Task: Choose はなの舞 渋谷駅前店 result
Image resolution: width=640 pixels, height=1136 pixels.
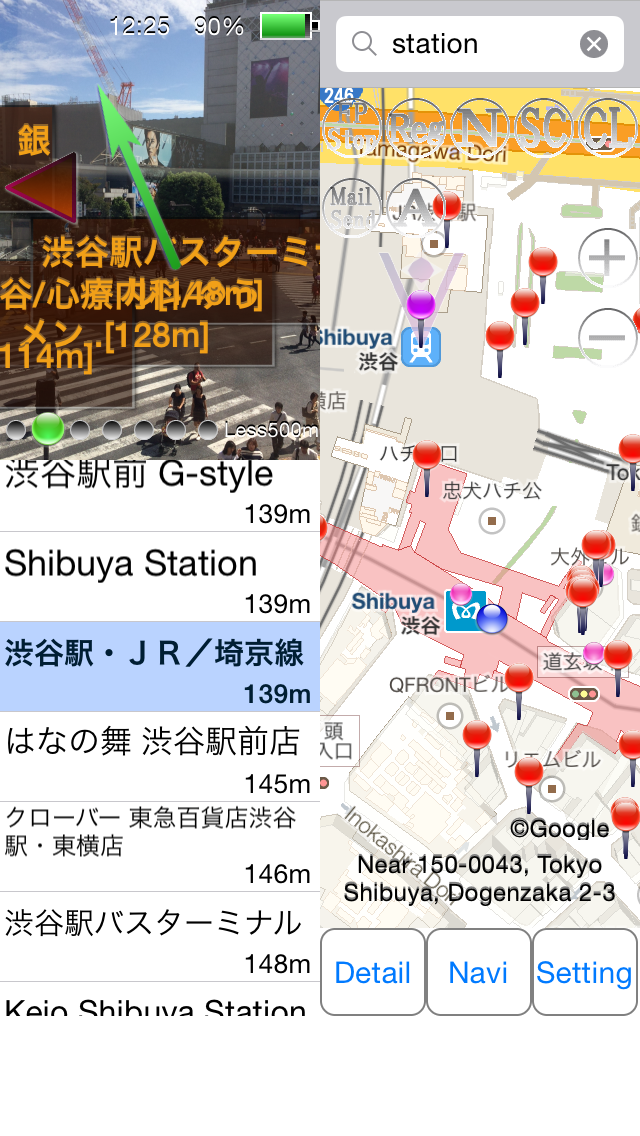Action: 159,756
